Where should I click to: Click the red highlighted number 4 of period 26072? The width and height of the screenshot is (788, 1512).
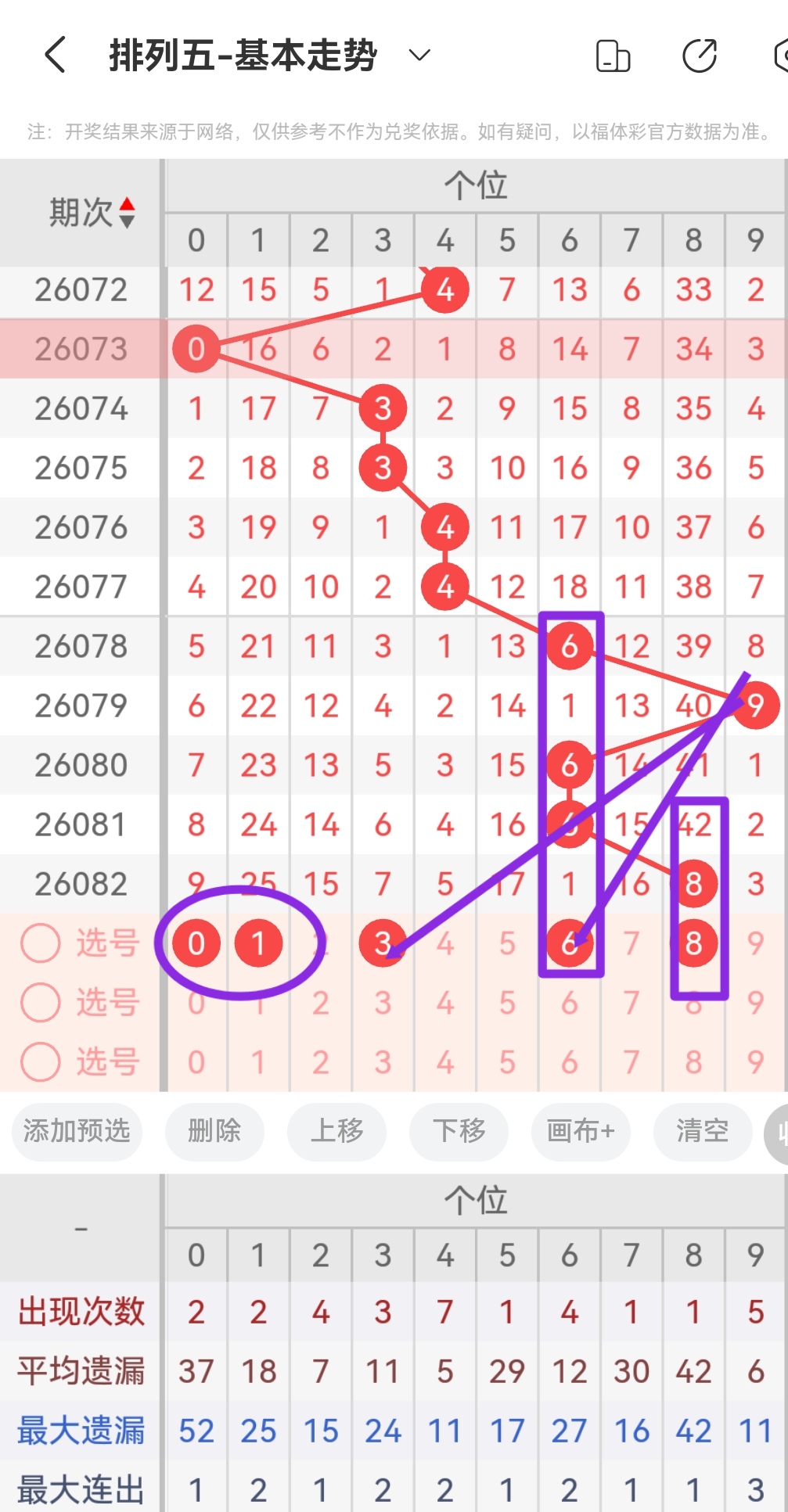pos(444,290)
